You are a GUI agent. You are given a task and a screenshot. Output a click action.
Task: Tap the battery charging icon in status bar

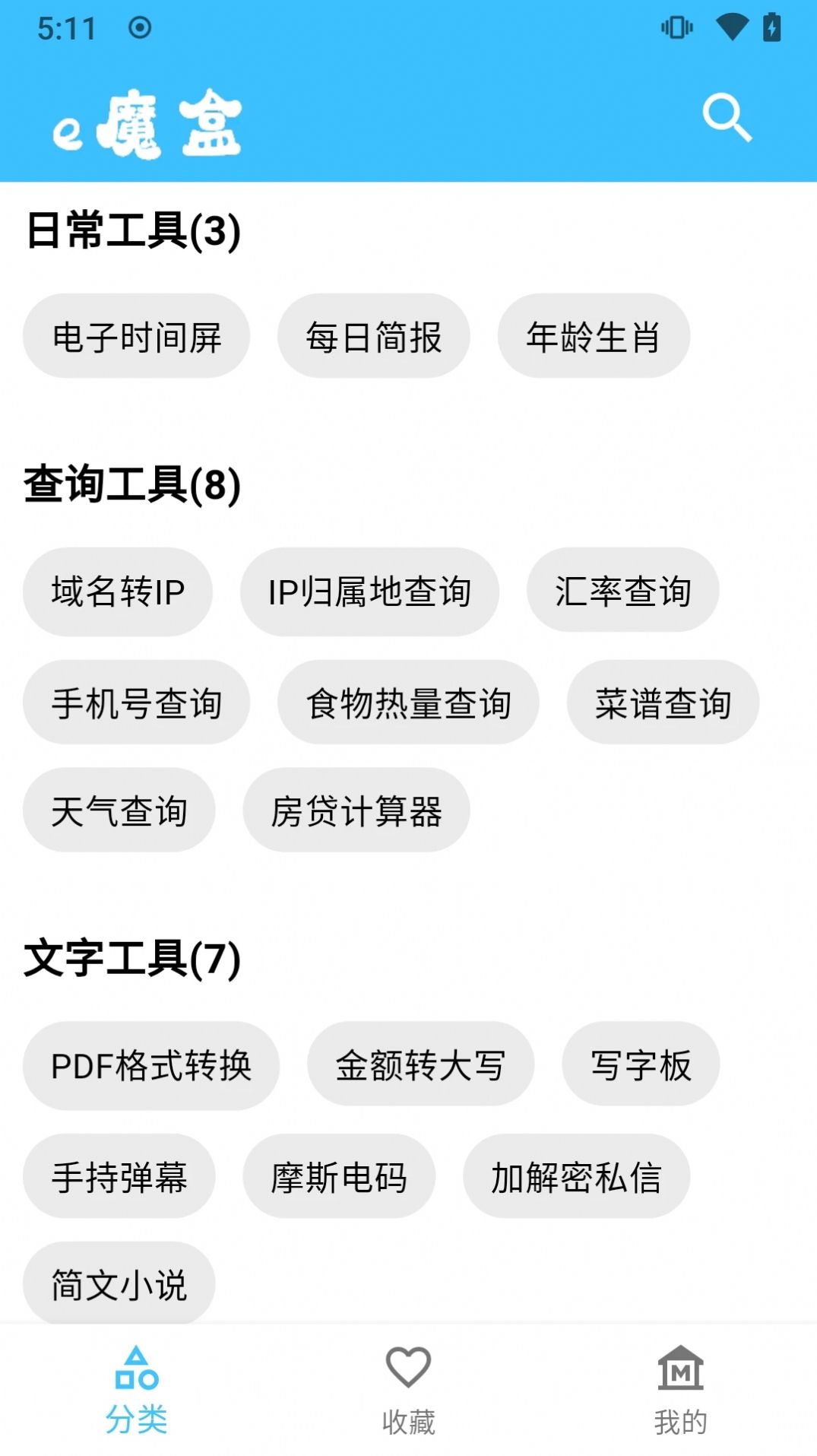pos(774,25)
